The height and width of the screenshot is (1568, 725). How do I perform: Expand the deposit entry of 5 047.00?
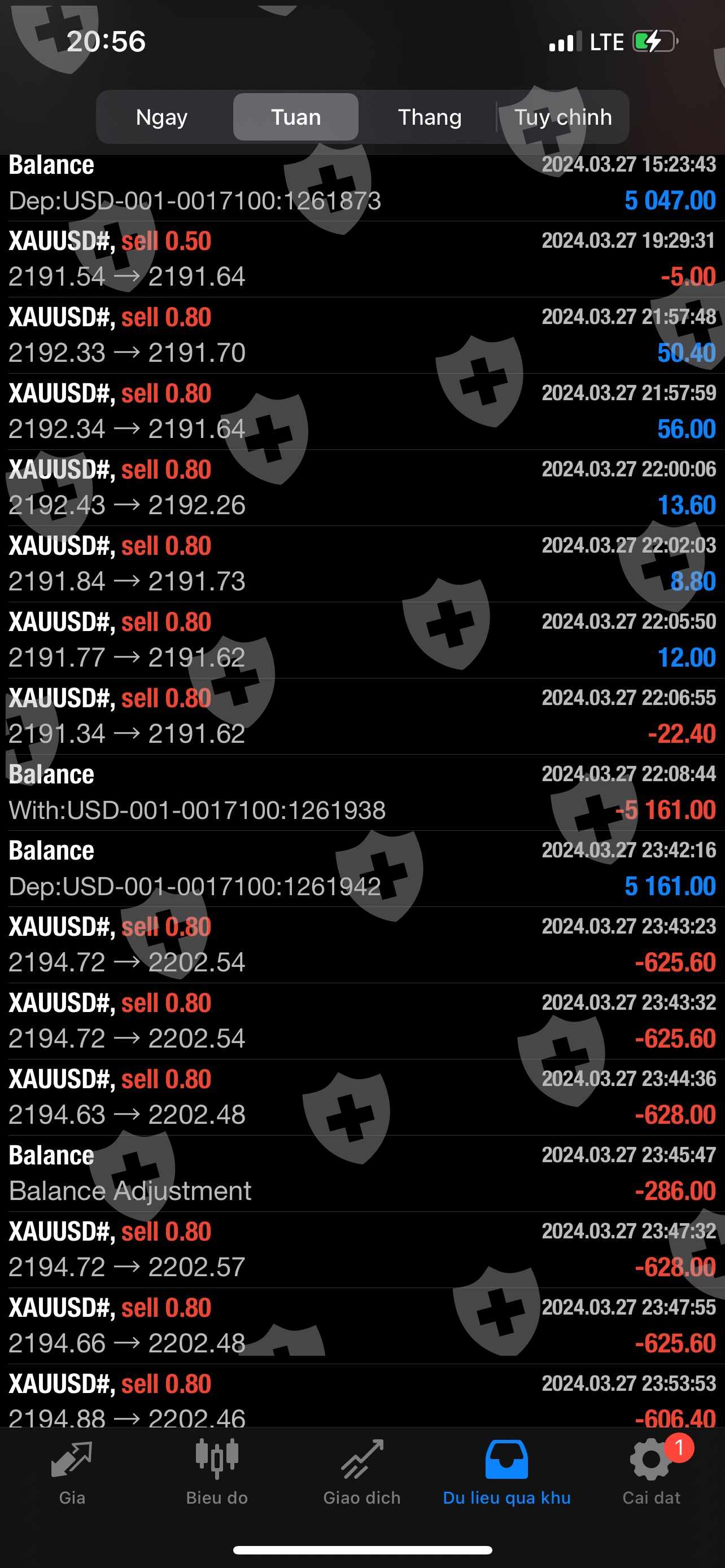pos(362,183)
